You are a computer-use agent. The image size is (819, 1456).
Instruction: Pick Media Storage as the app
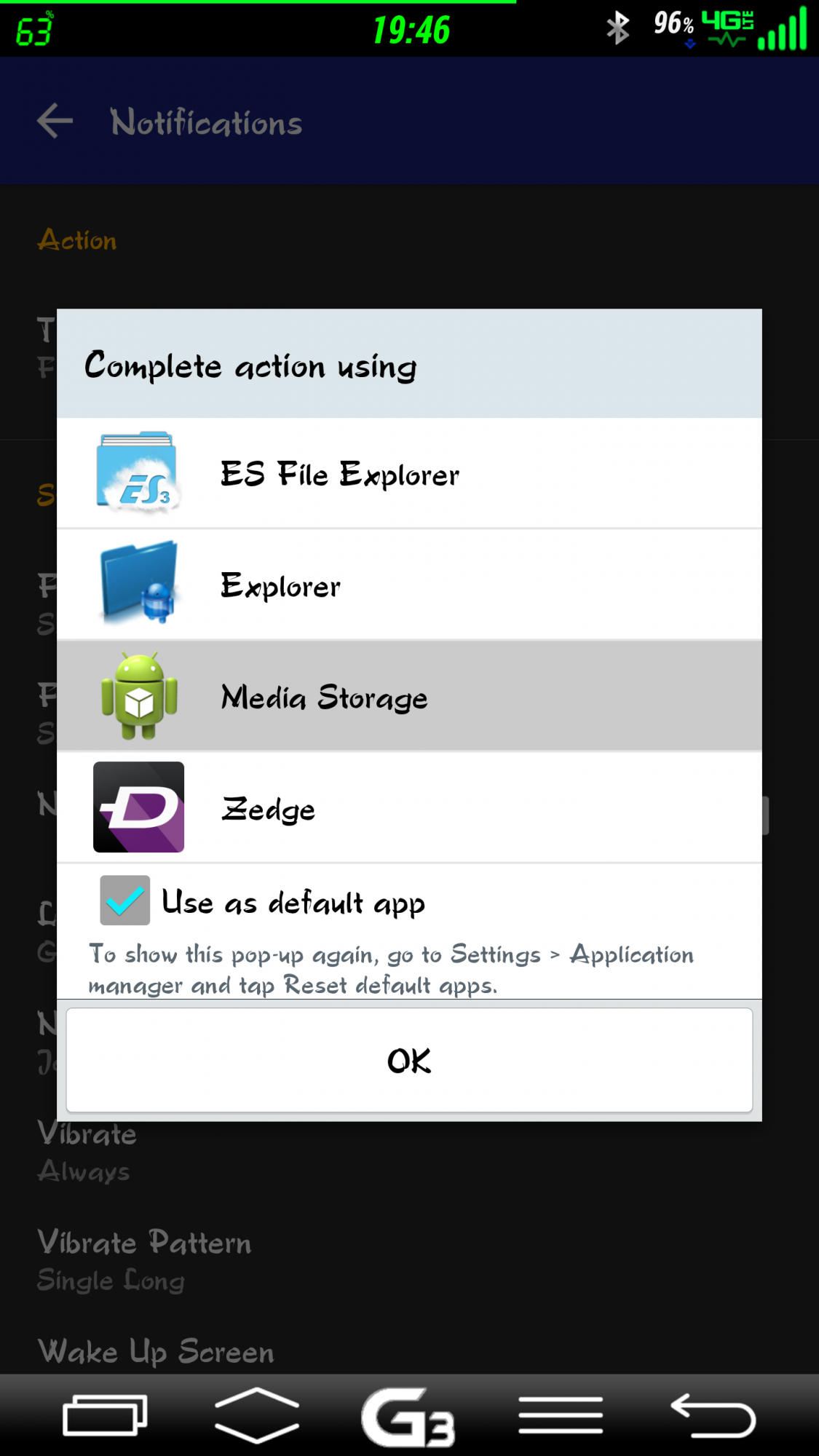click(x=409, y=697)
